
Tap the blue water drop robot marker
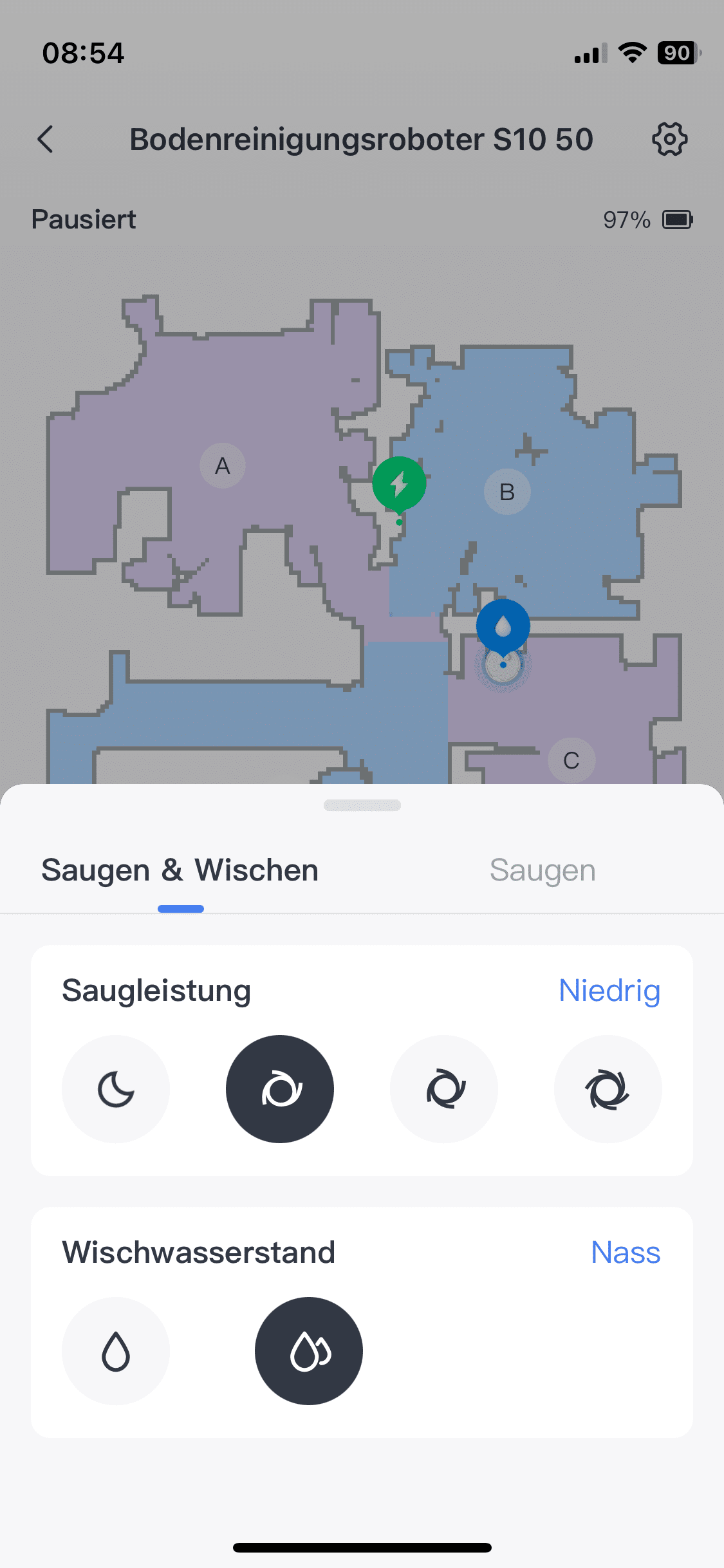[503, 626]
